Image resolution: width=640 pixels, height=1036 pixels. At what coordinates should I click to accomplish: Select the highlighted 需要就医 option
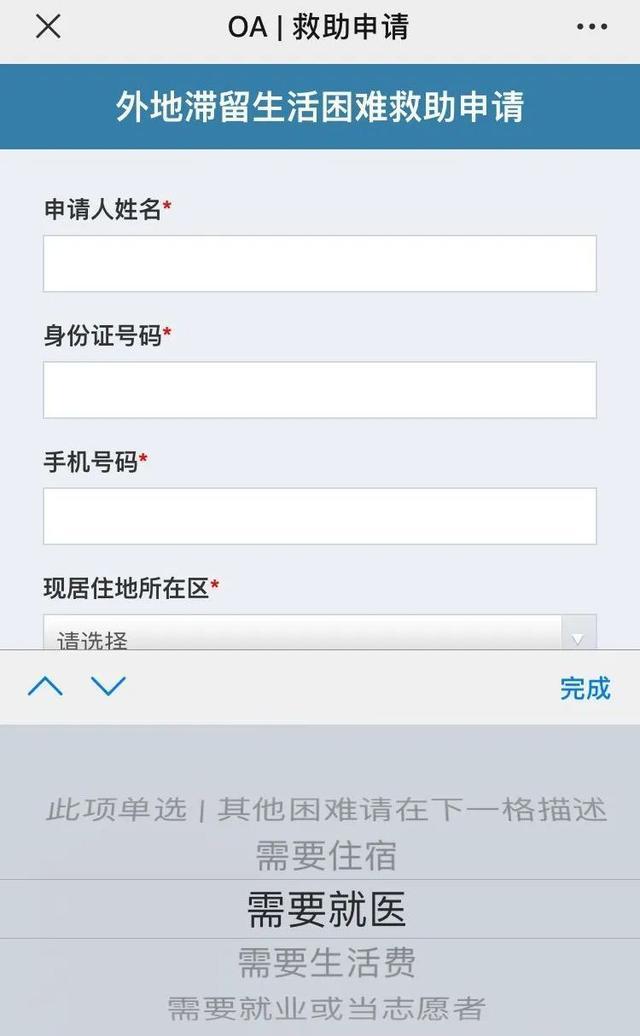click(x=326, y=909)
